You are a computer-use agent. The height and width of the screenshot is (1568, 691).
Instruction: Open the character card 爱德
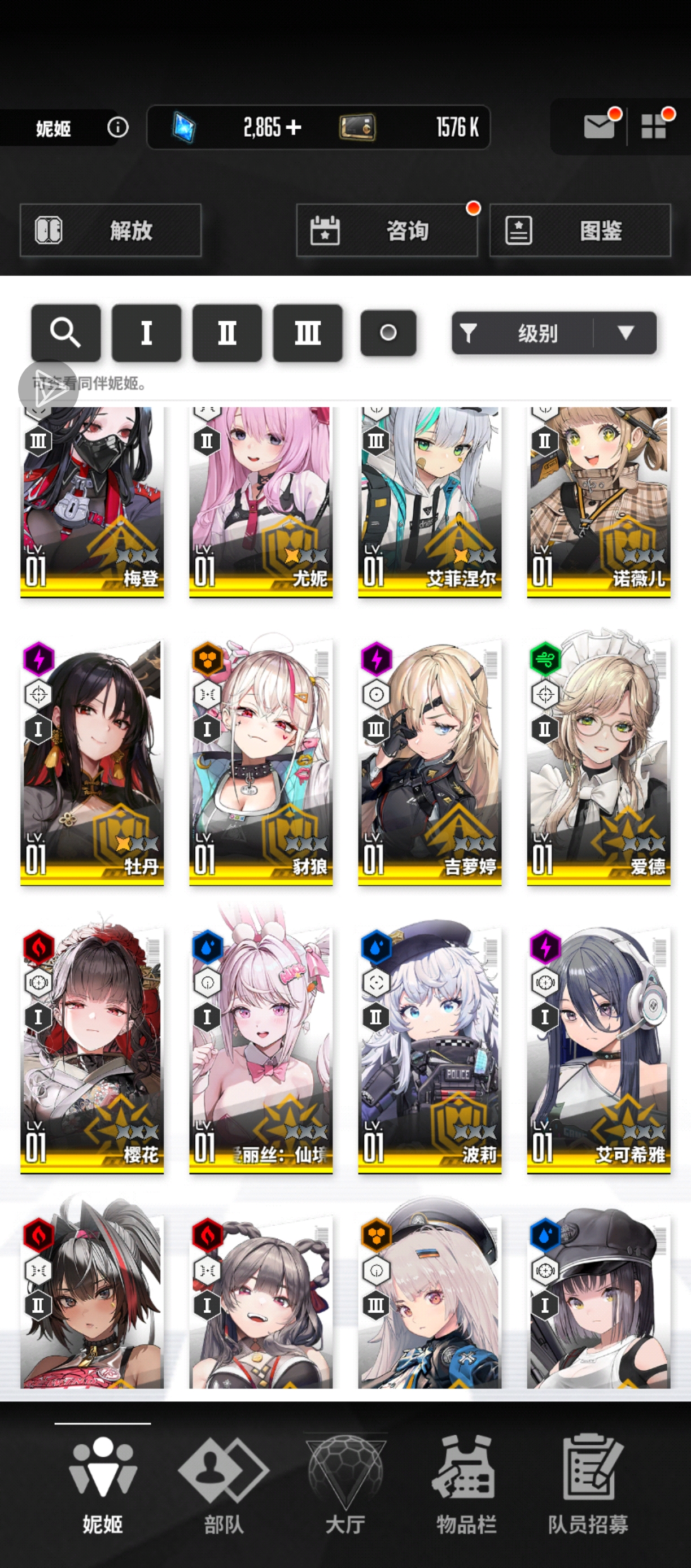pyautogui.click(x=598, y=761)
